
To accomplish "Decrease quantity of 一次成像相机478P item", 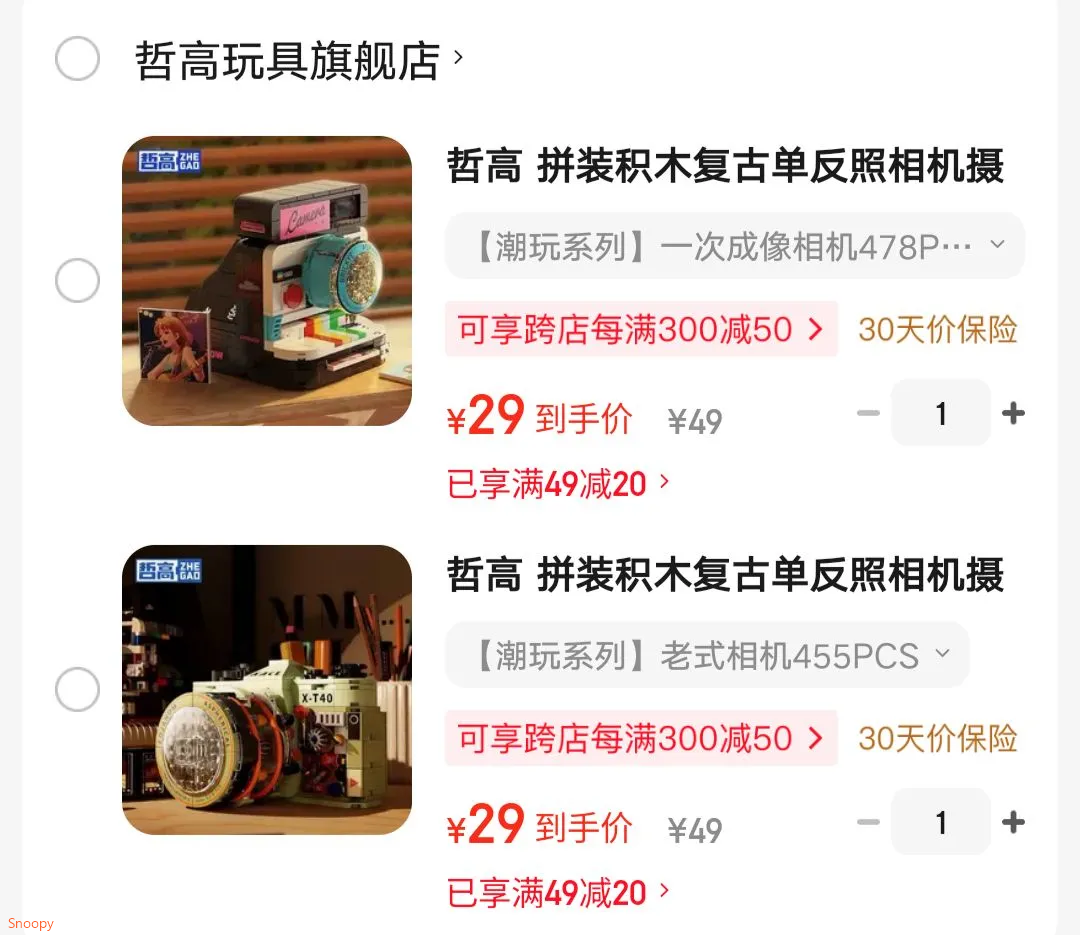I will (x=868, y=413).
